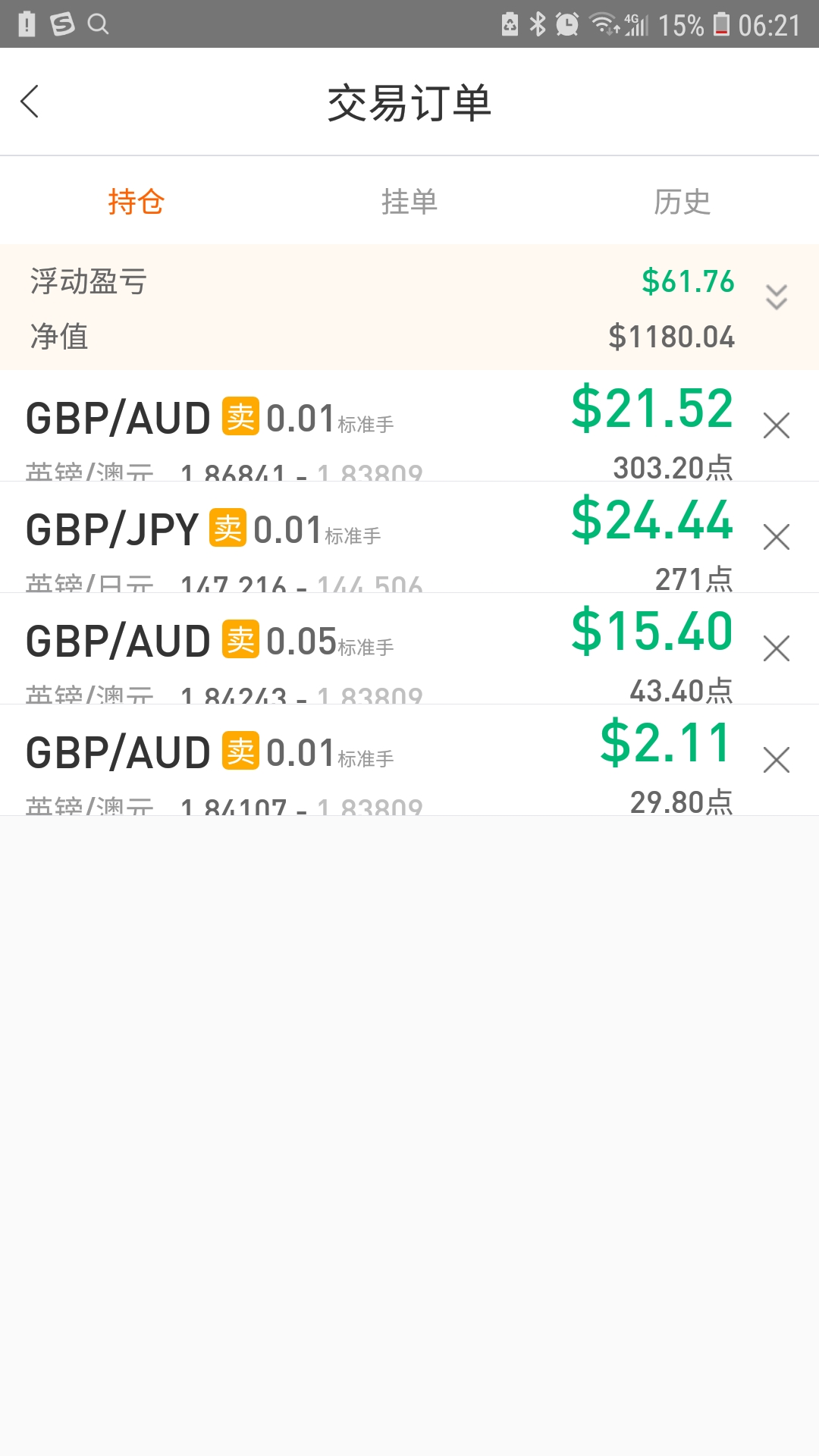The image size is (819, 1456).
Task: Close the GBP/AUD 0.05 lot position
Action: 777,648
